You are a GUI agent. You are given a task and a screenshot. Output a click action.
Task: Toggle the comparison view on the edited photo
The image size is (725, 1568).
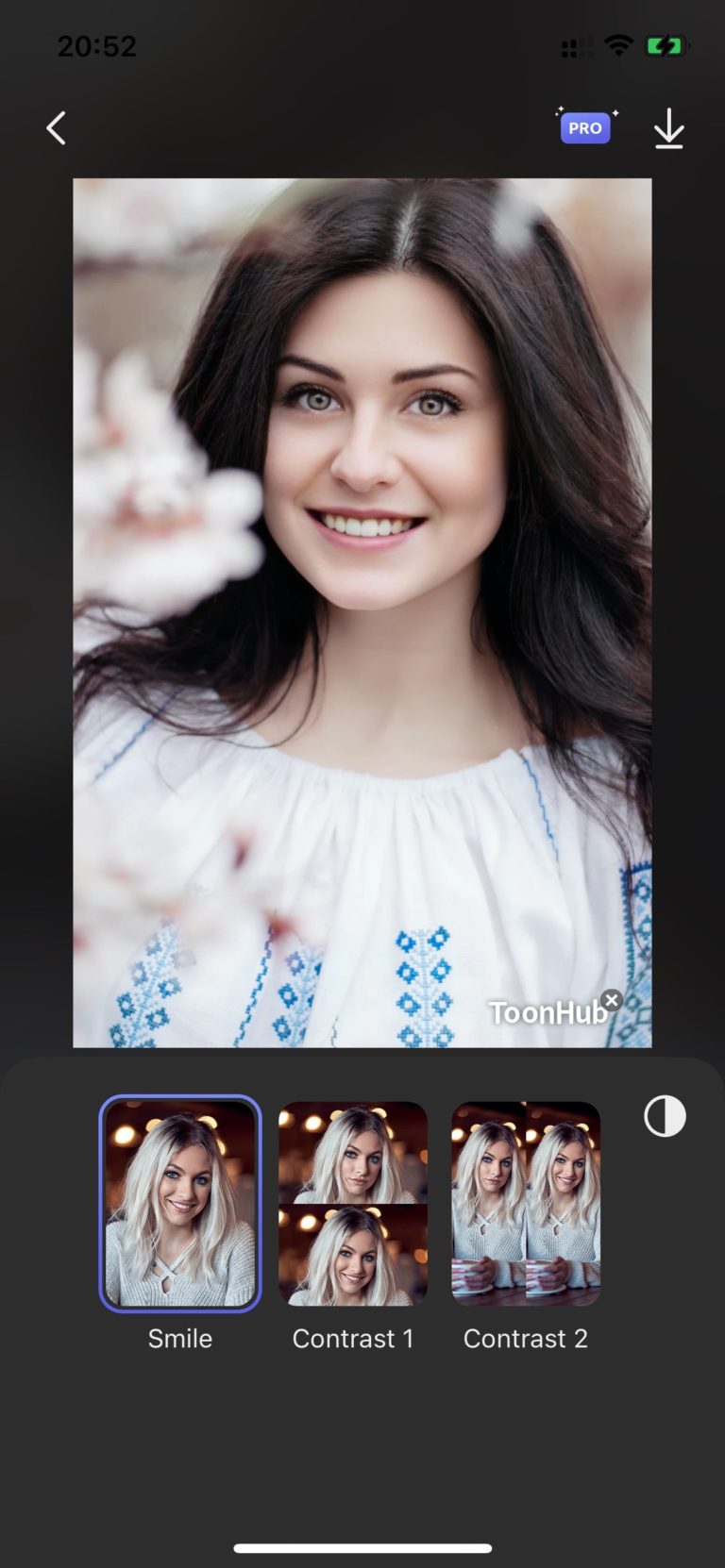tap(665, 1116)
